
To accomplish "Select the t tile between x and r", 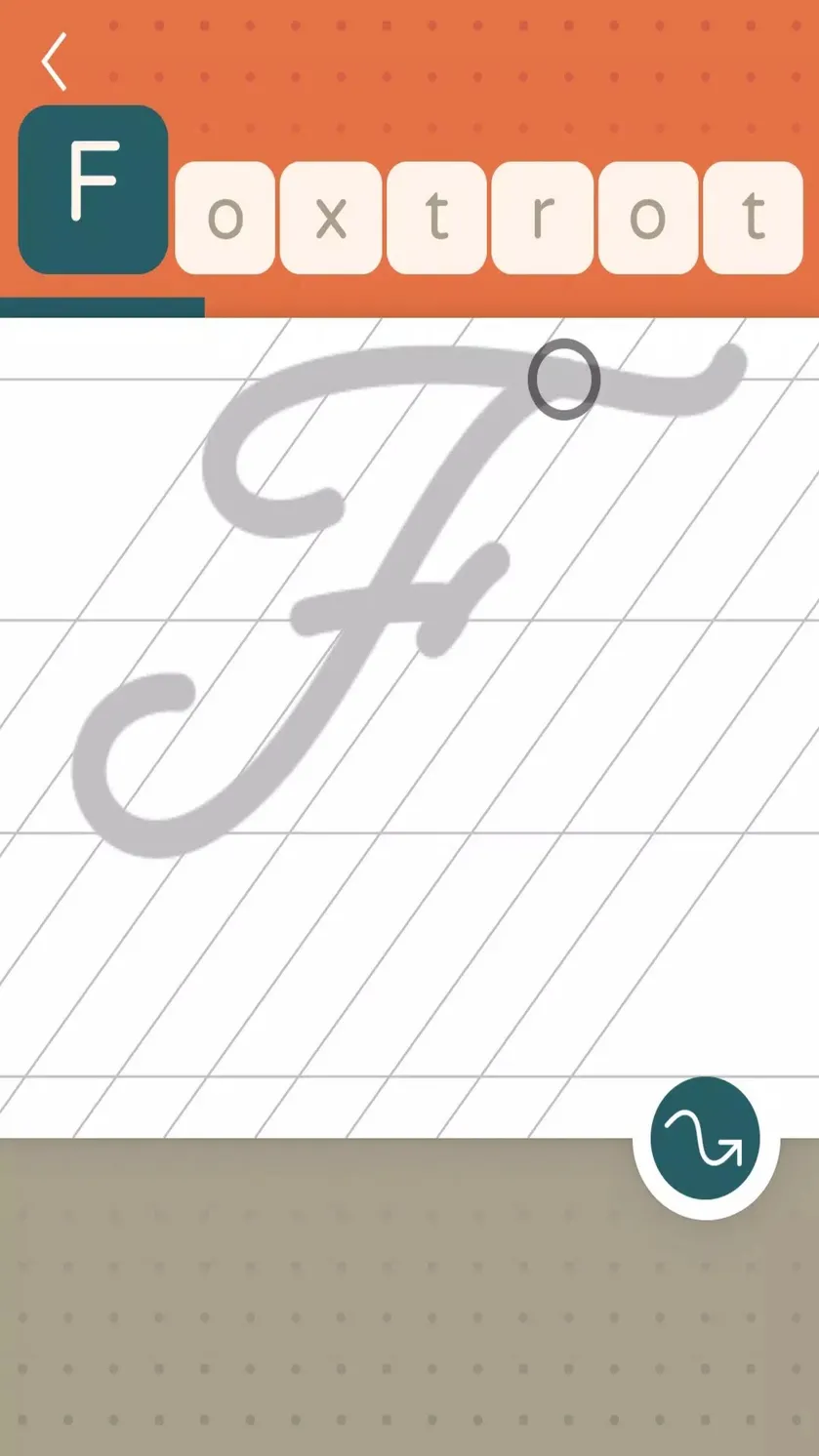I will [x=436, y=218].
